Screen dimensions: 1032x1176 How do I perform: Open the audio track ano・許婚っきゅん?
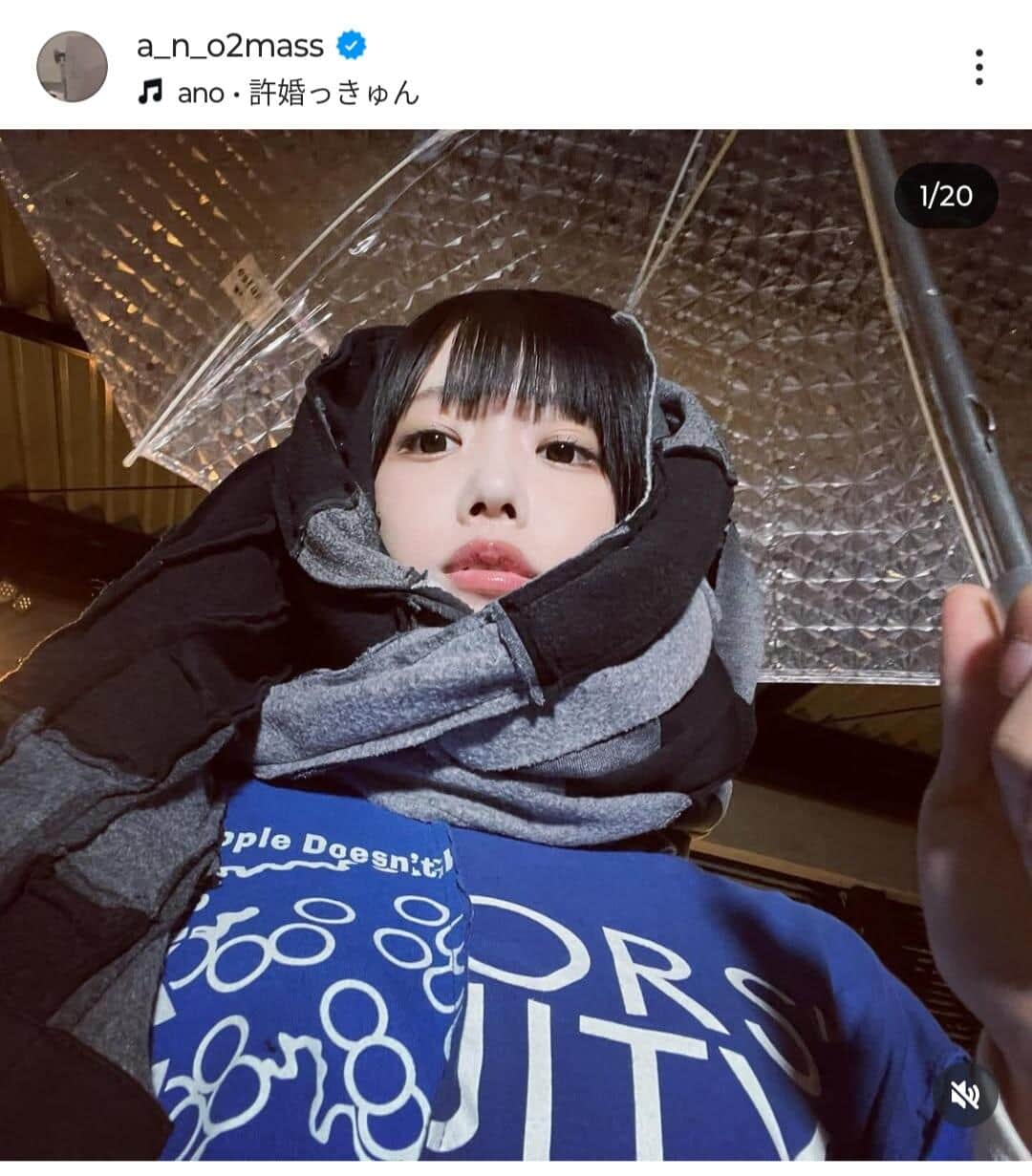[x=297, y=94]
